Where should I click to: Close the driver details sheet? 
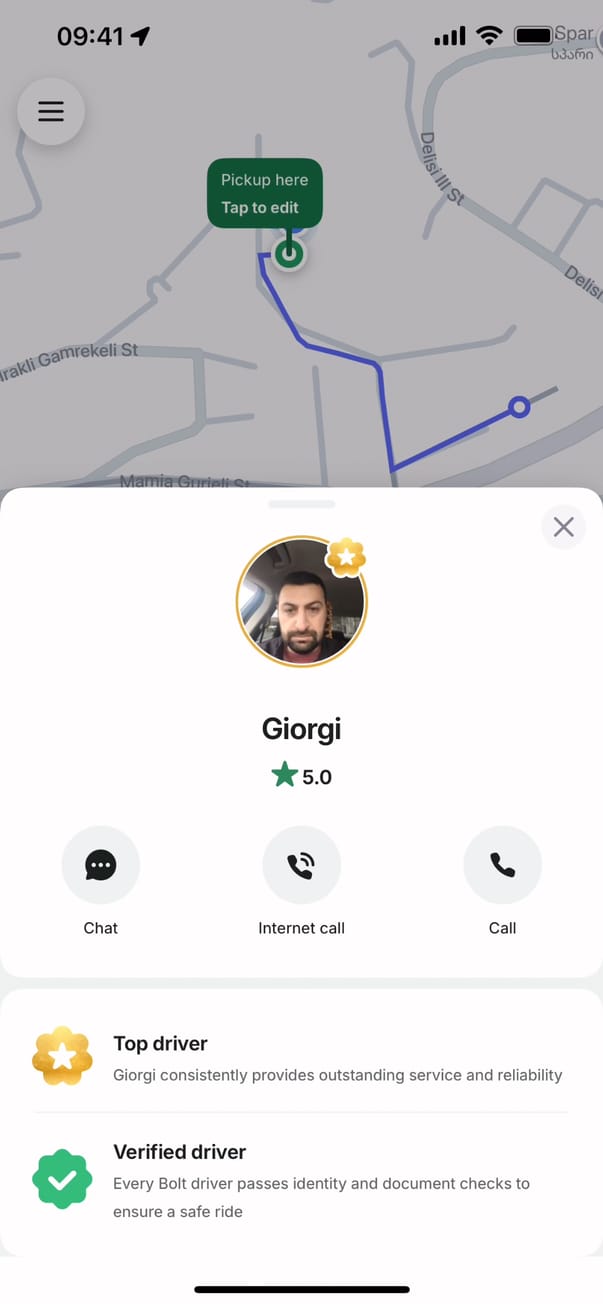coord(563,527)
